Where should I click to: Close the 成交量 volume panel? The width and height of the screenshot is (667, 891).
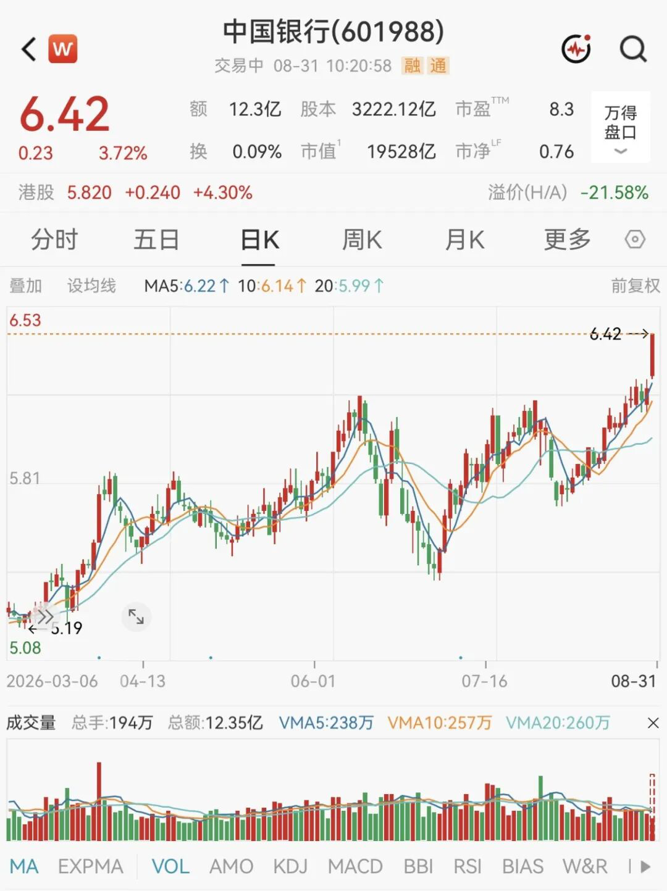click(x=653, y=723)
